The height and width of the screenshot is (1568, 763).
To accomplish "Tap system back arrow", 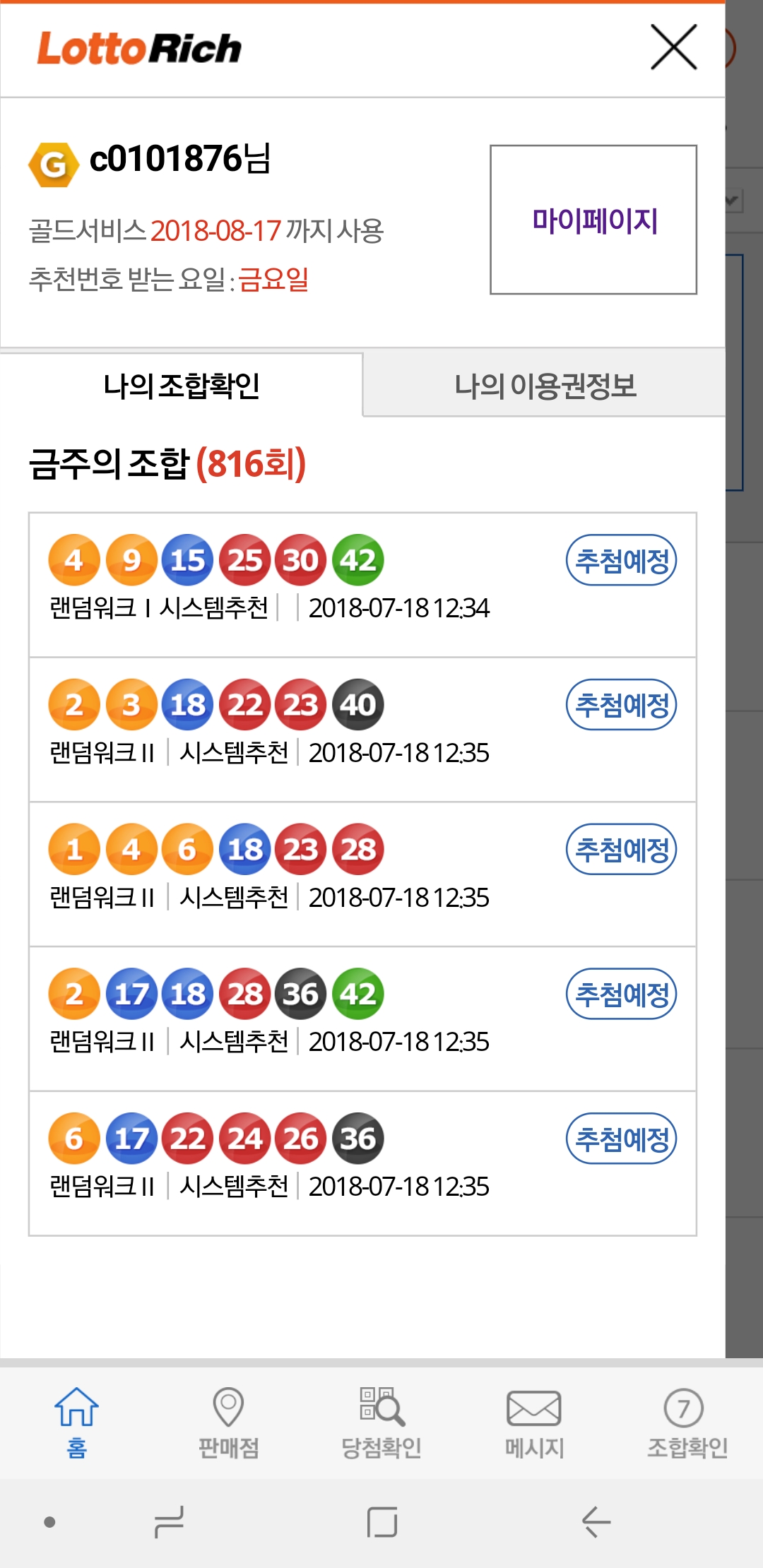I will click(596, 1522).
